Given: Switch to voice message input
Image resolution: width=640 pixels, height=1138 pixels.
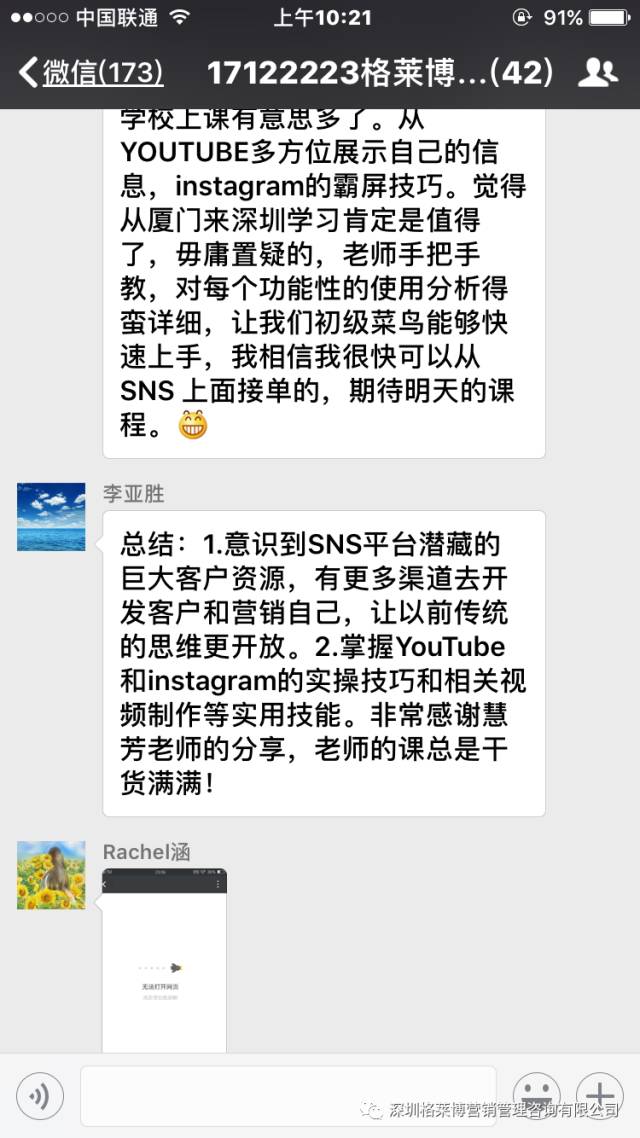Looking at the screenshot, I should (40, 1096).
